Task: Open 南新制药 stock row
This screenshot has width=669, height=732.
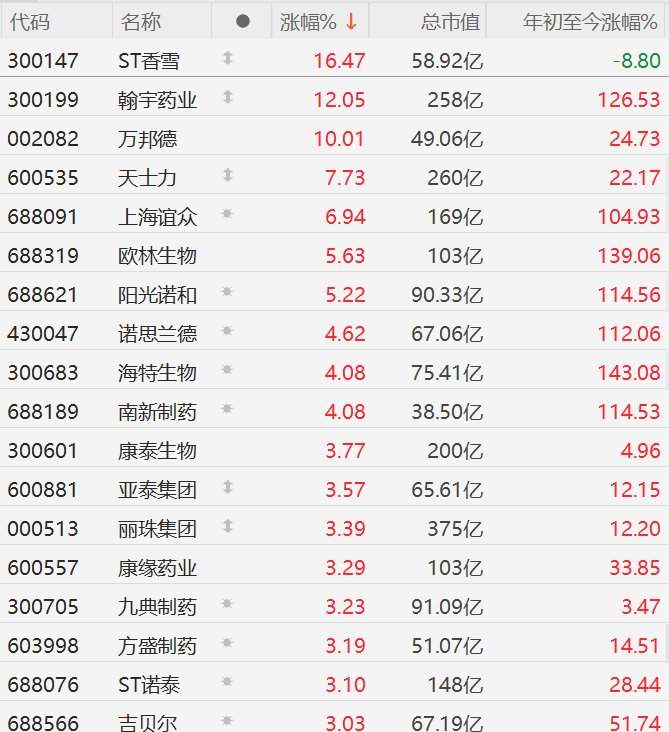Action: (x=157, y=411)
